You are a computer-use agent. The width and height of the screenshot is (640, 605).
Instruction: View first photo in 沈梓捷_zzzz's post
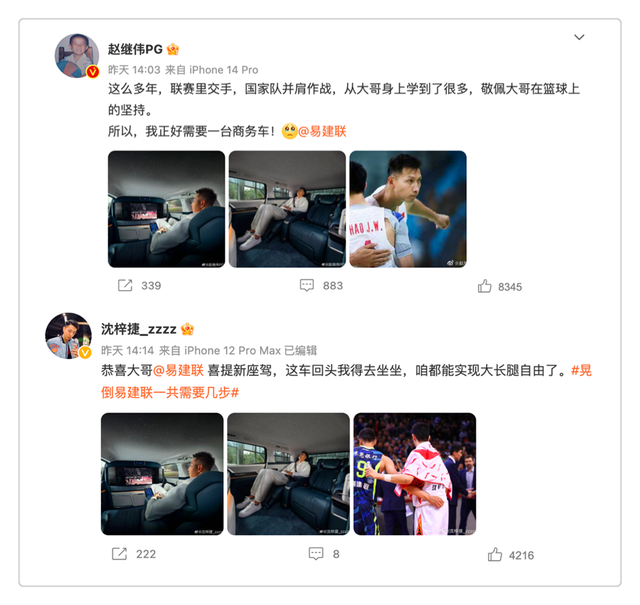162,474
